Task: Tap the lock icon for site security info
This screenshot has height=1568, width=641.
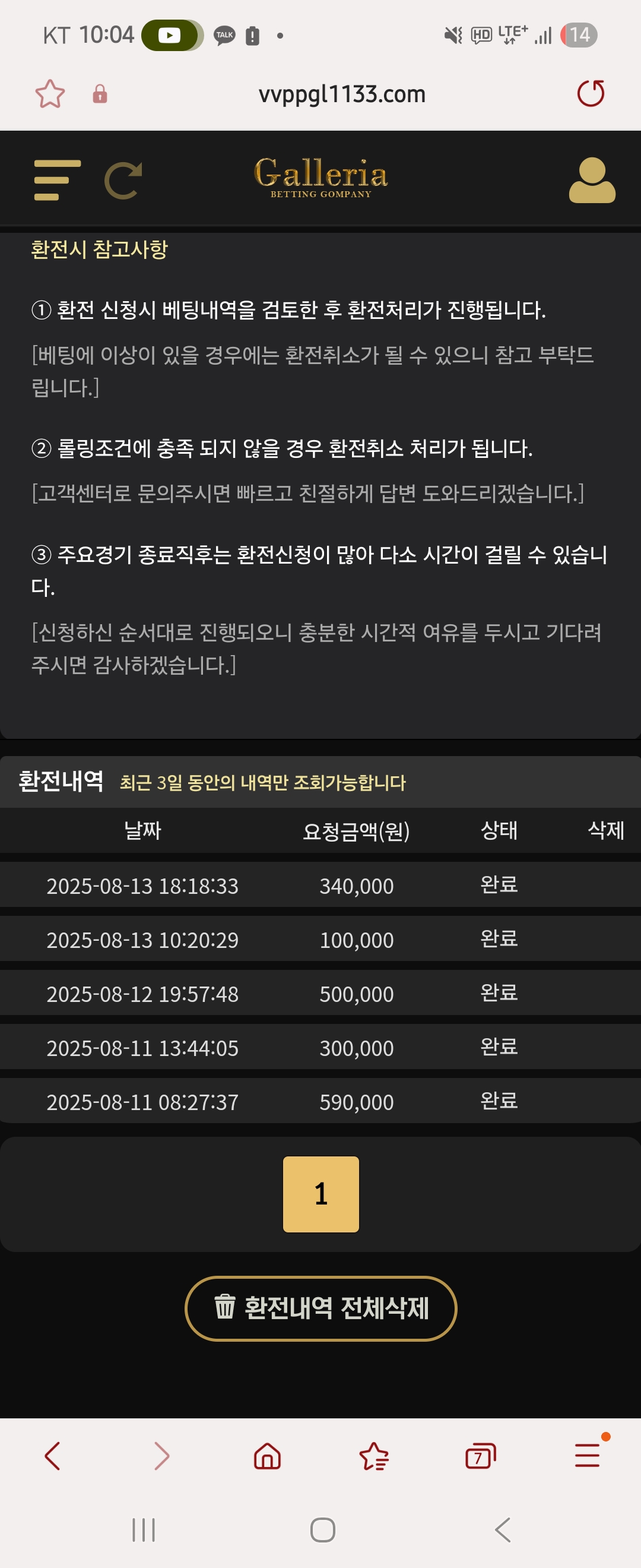Action: pos(100,94)
